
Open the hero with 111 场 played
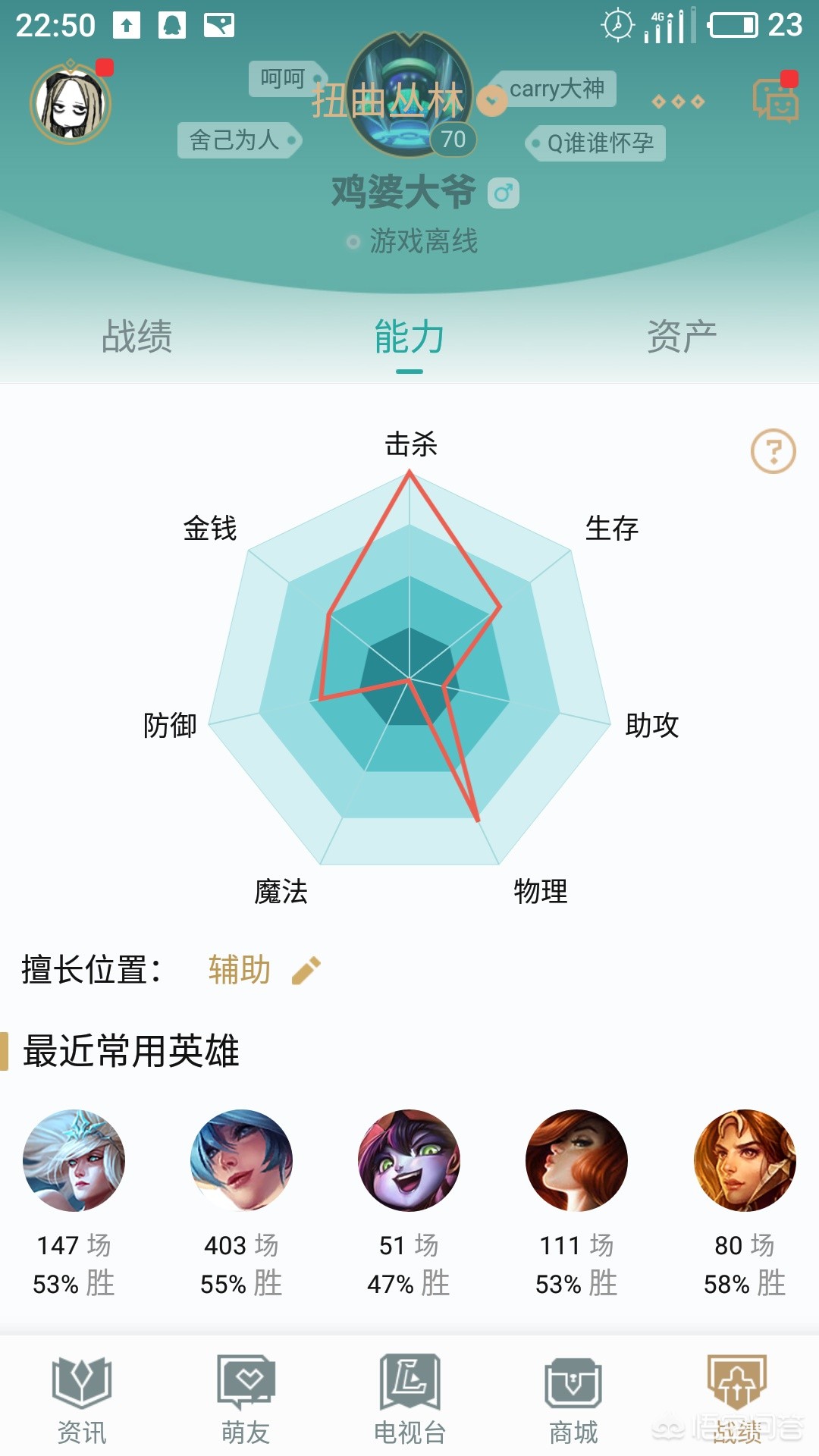[576, 1160]
